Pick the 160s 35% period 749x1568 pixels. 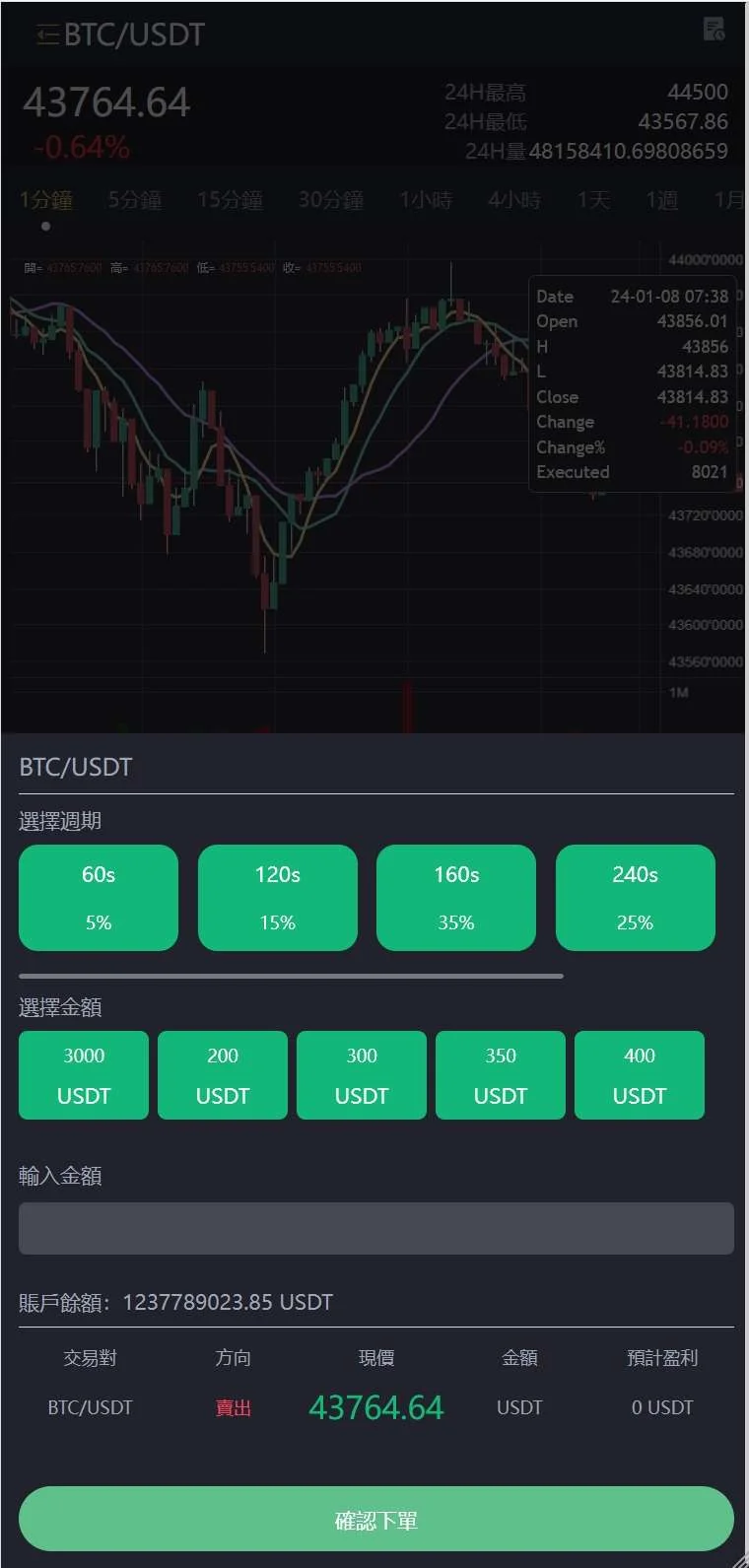(x=456, y=897)
